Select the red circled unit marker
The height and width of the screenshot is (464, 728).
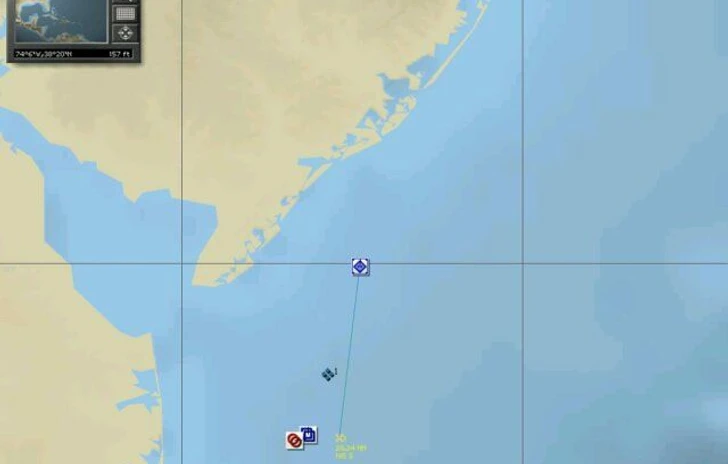click(294, 440)
